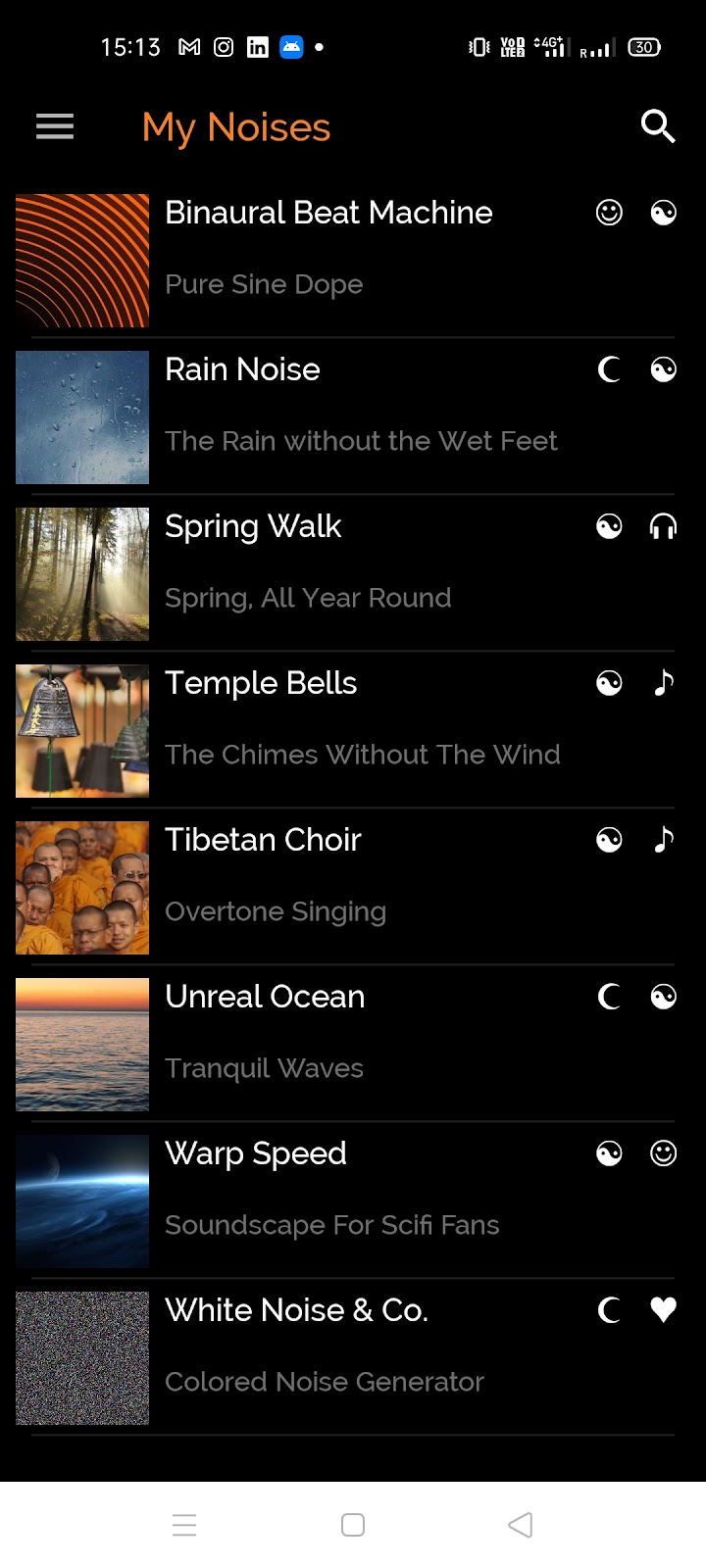The width and height of the screenshot is (706, 1568).
Task: Open Warp Speed soundscape
Action: click(256, 1154)
